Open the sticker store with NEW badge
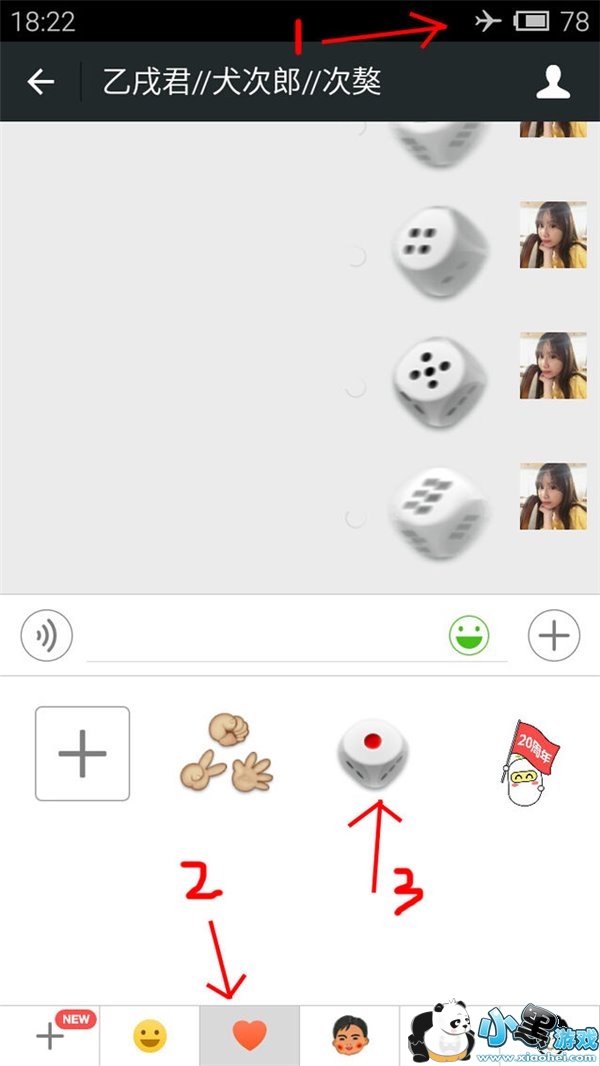The width and height of the screenshot is (600, 1066). [50, 1036]
